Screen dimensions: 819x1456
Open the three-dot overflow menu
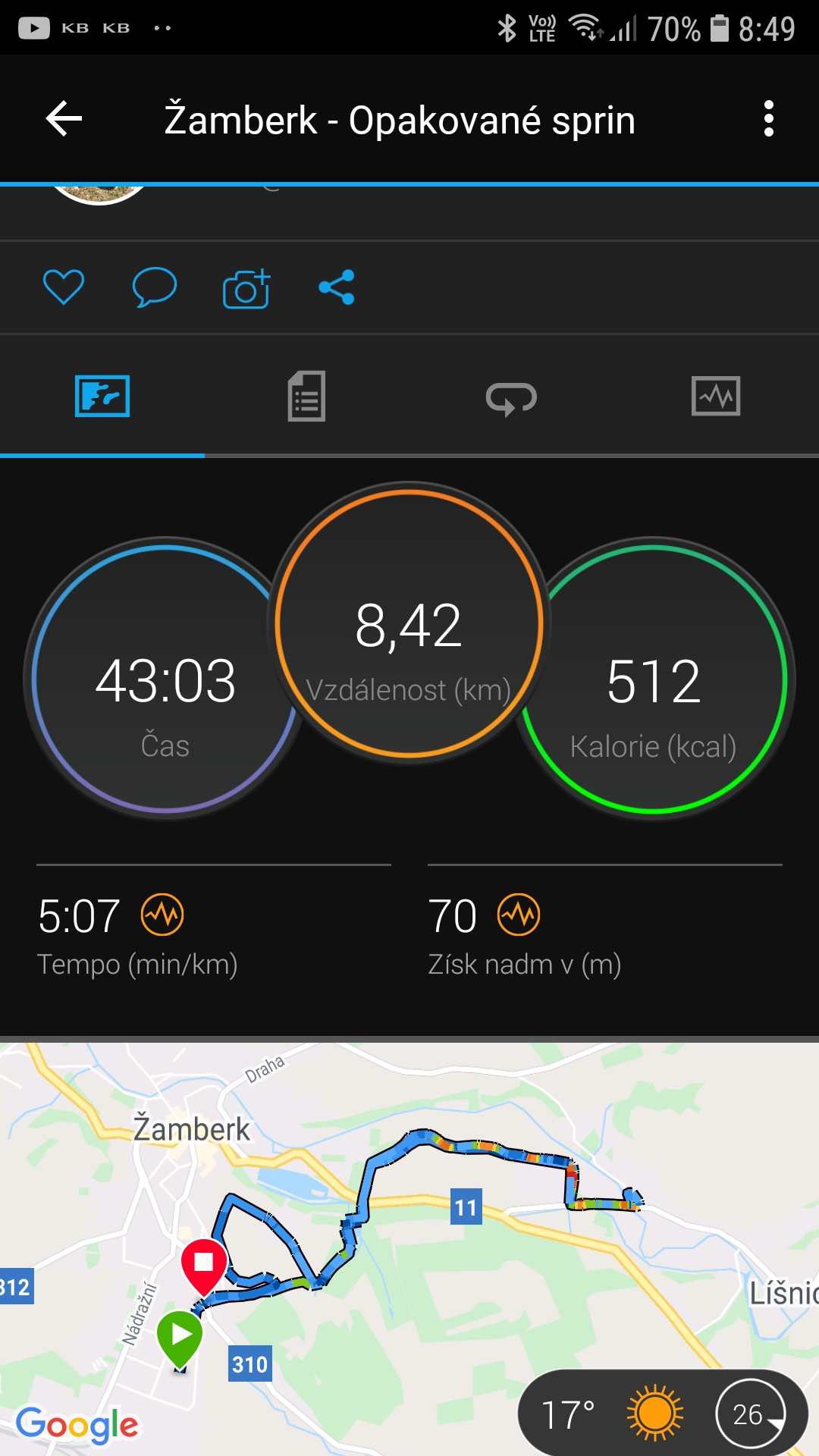(769, 119)
